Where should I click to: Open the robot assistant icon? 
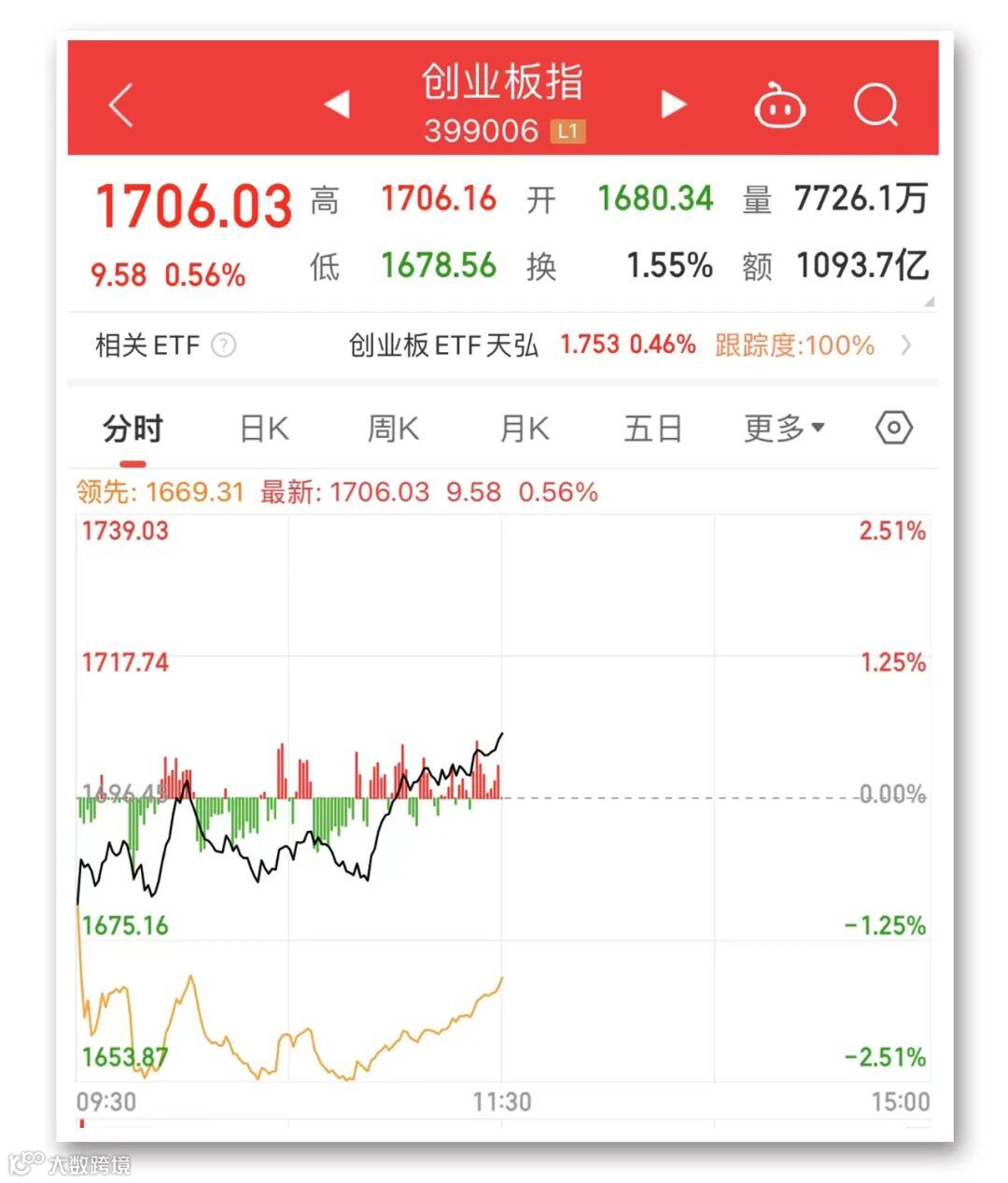(779, 105)
